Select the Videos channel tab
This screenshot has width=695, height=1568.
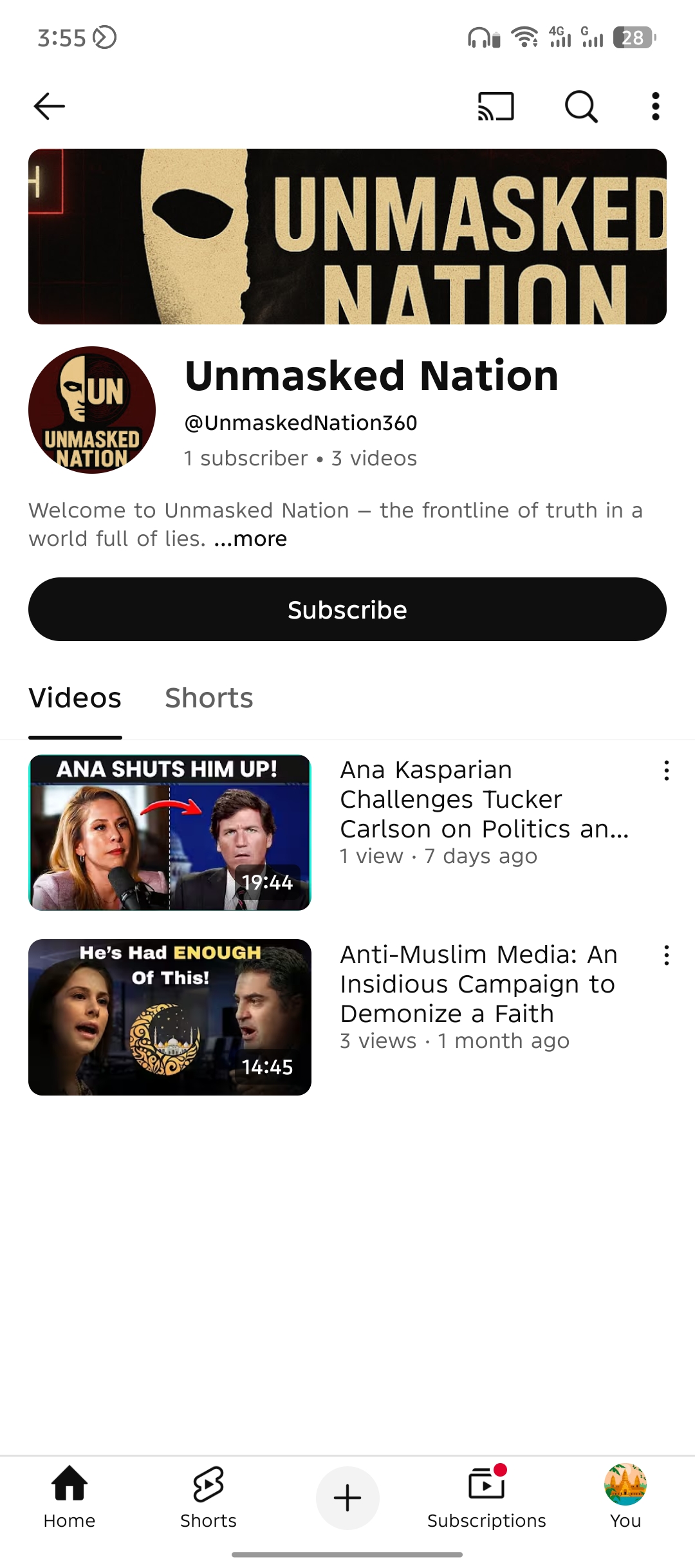click(x=75, y=698)
